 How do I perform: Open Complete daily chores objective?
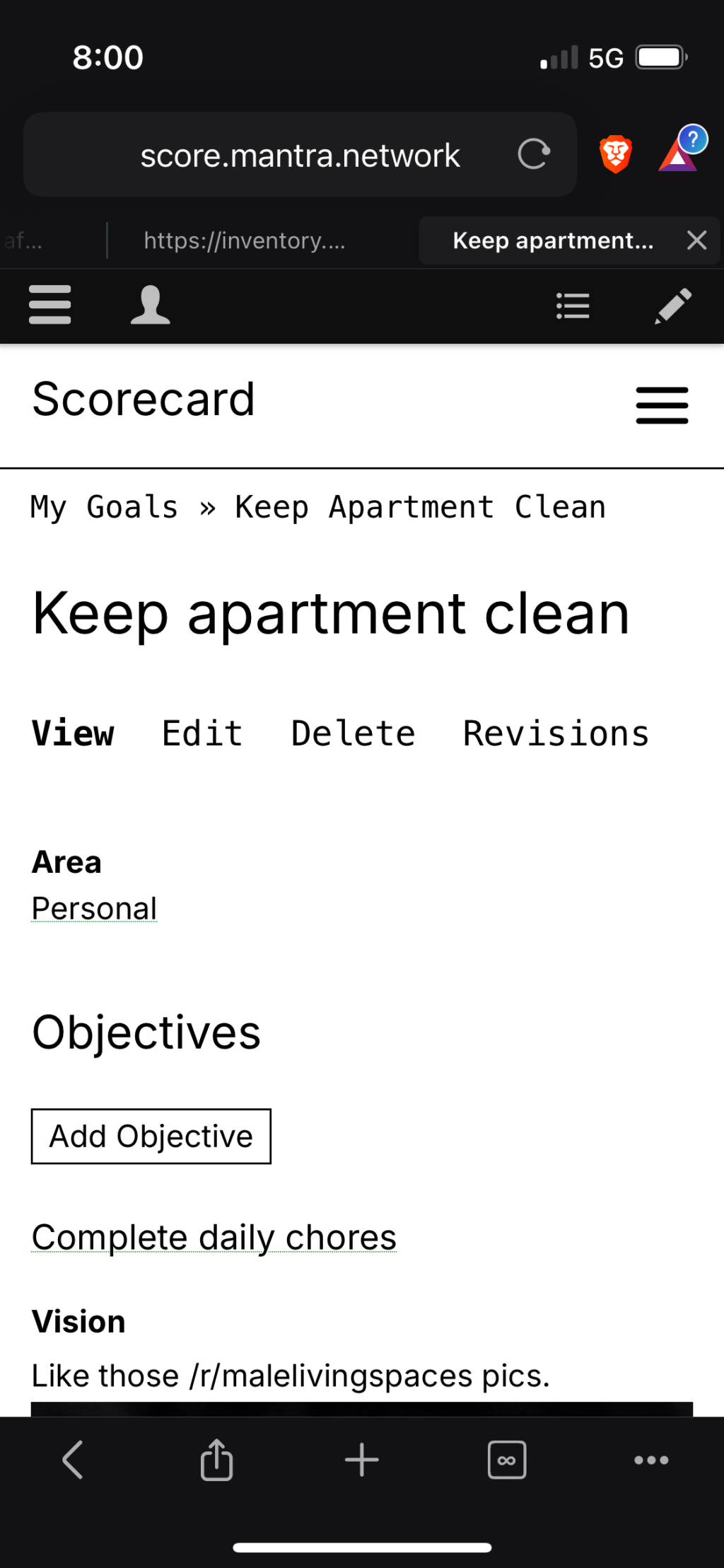tap(214, 1237)
